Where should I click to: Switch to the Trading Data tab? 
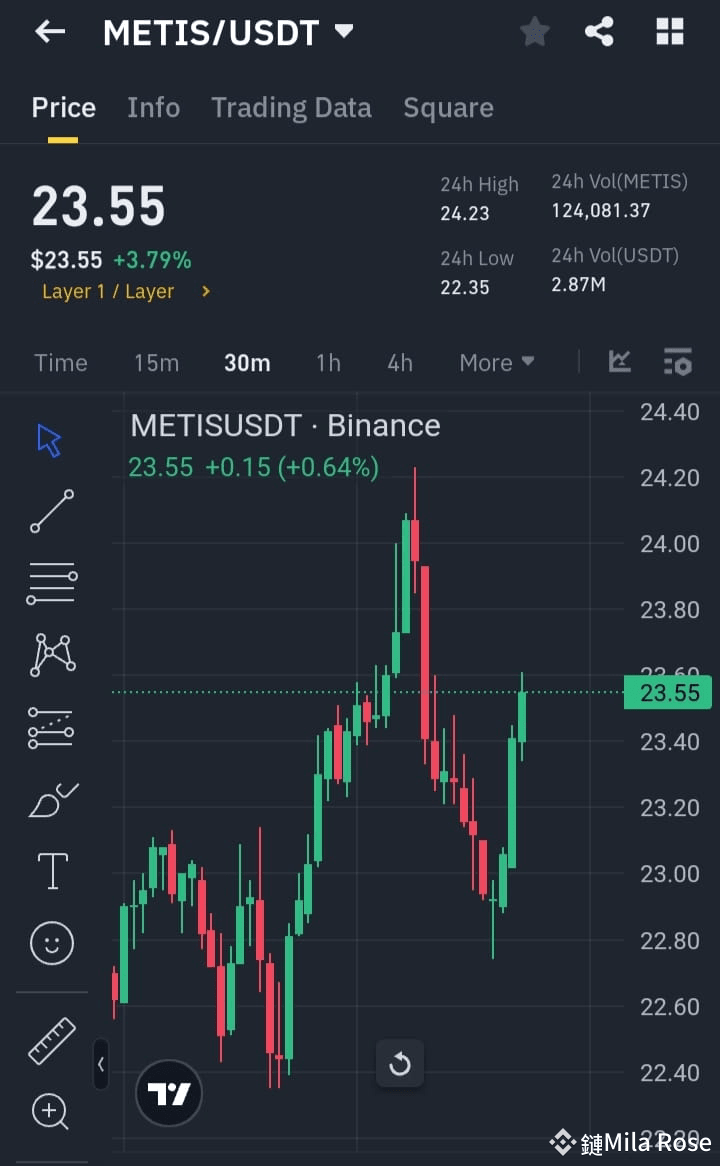pos(291,107)
